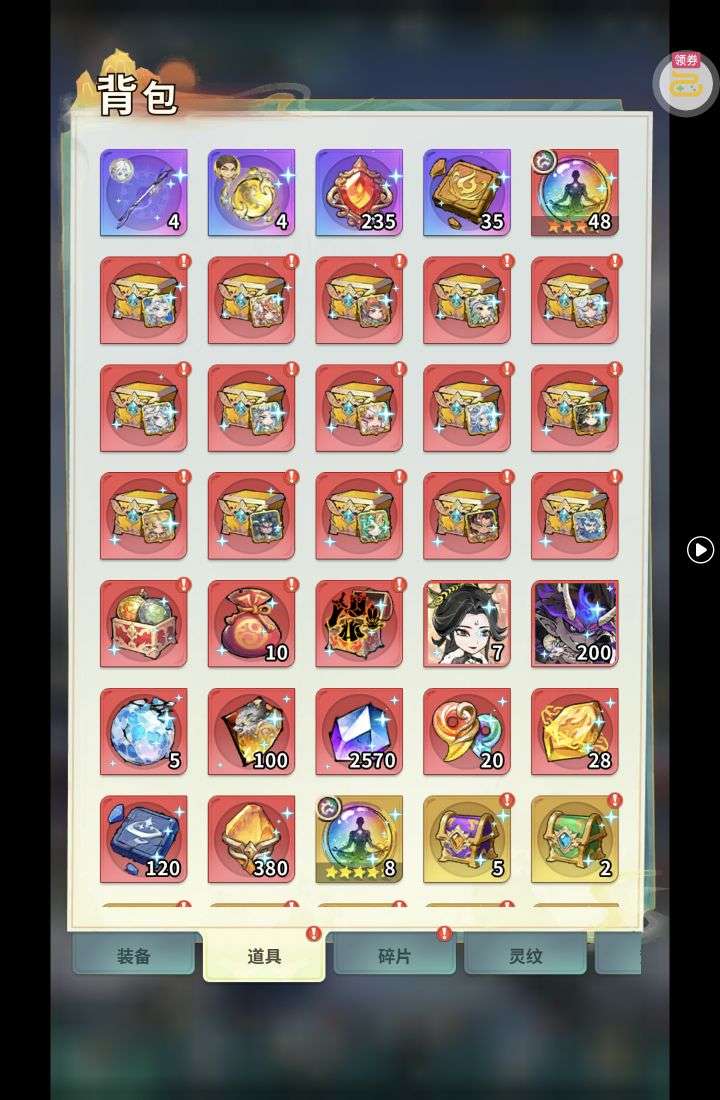The height and width of the screenshot is (1100, 720).
Task: Open the 领券 coupon floating button
Action: tap(685, 82)
